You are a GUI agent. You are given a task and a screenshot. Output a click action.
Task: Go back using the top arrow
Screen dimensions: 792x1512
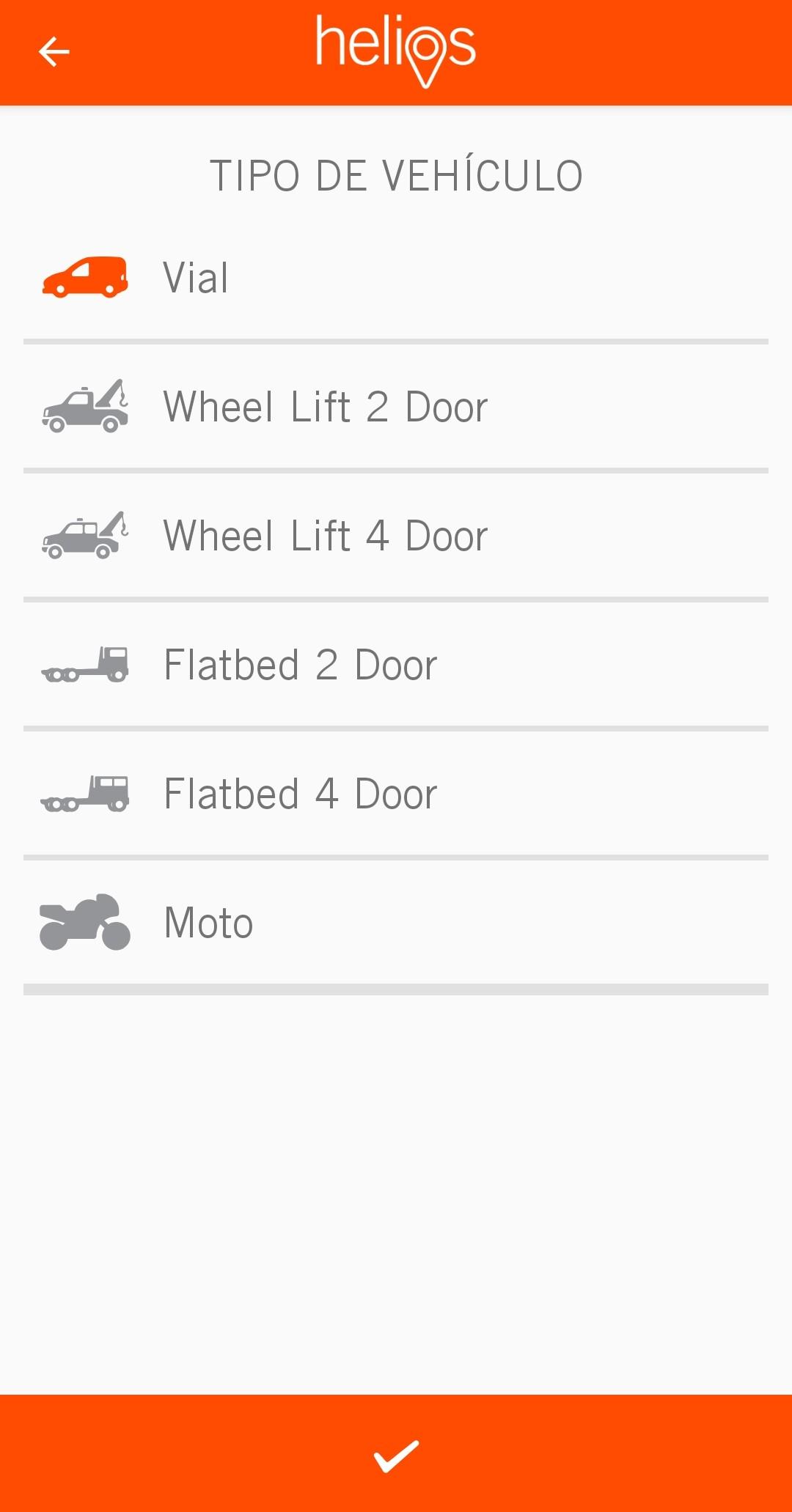(54, 52)
